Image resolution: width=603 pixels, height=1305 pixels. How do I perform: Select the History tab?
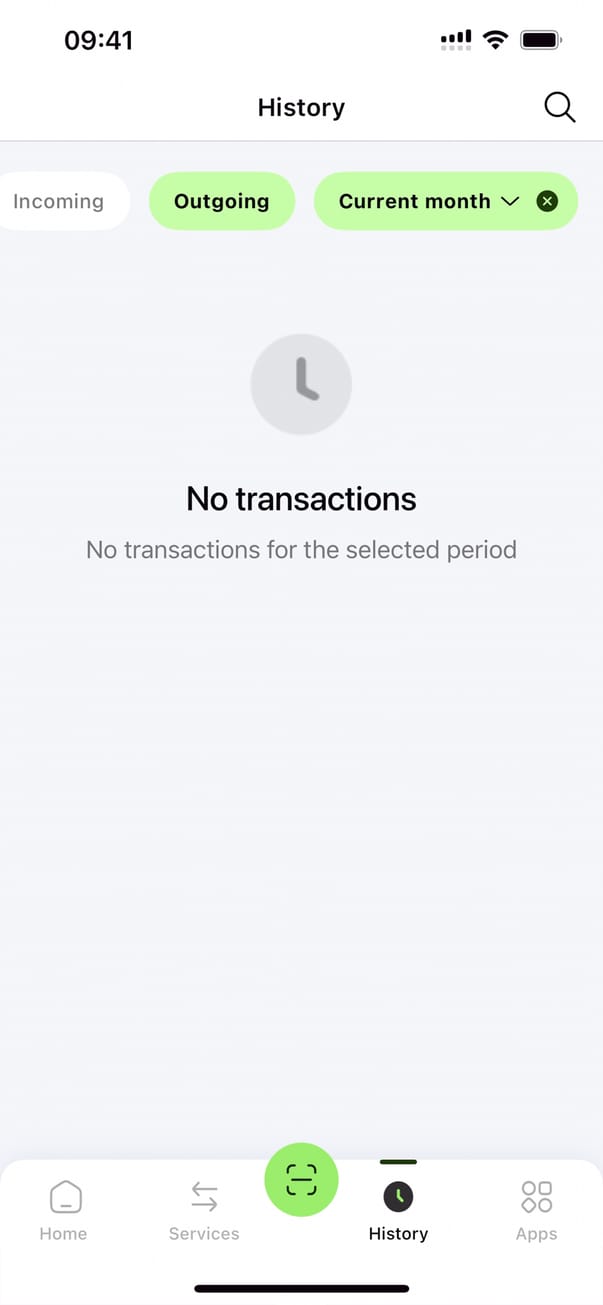398,1208
